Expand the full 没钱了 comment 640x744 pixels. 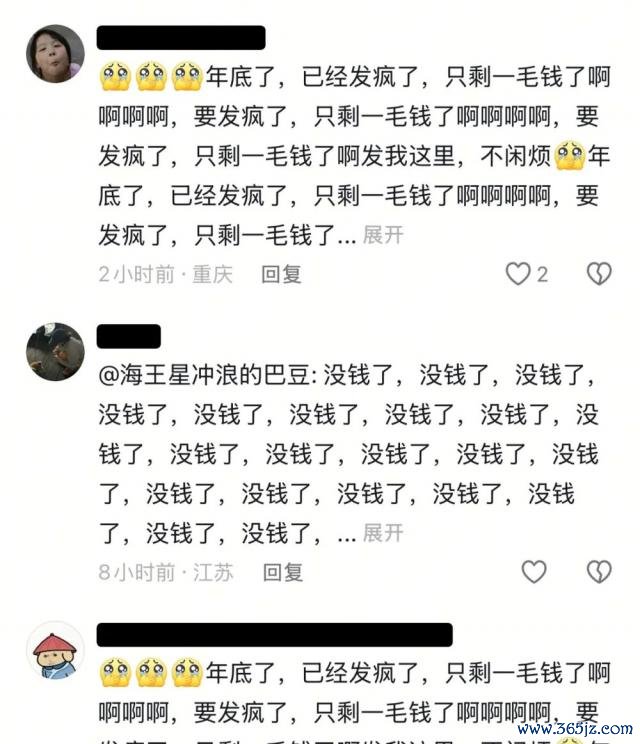tap(383, 533)
